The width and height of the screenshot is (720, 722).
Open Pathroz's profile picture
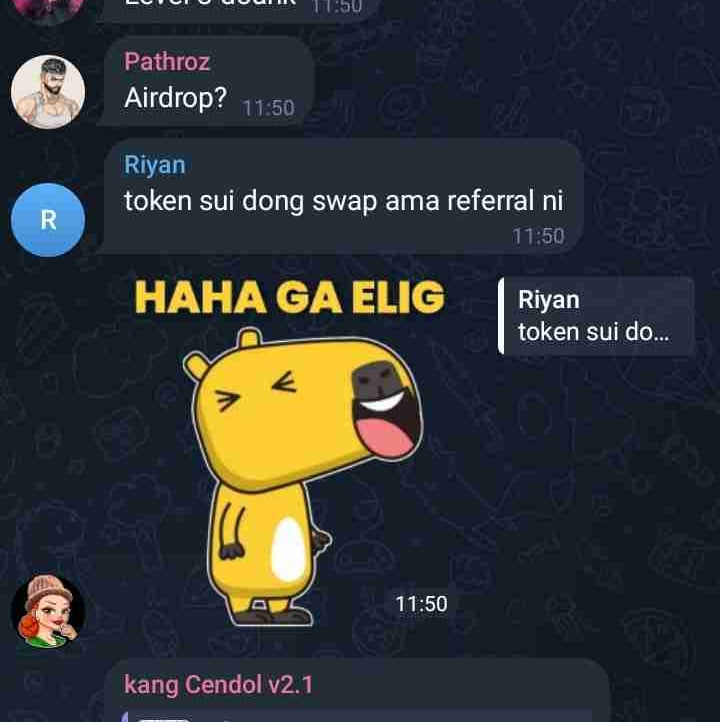[x=47, y=92]
